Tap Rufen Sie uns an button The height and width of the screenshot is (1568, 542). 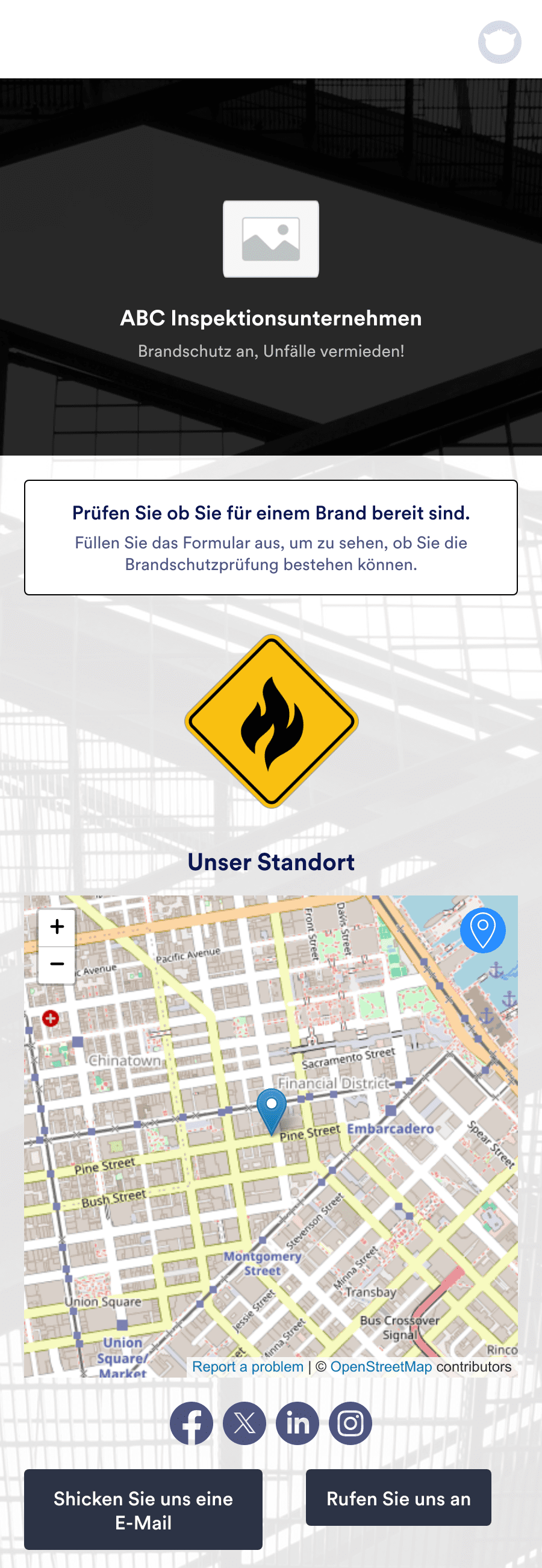coord(398,1497)
